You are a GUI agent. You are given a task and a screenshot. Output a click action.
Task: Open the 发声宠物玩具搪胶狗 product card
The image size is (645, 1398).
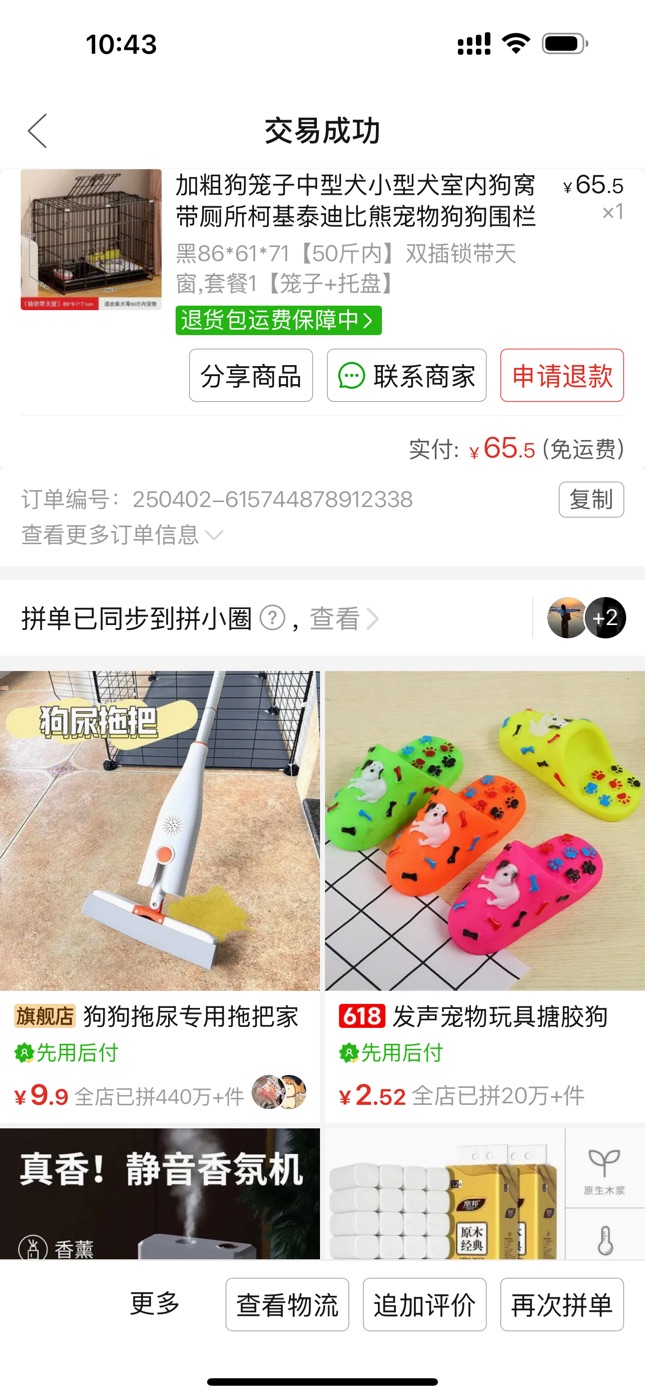[x=485, y=896]
